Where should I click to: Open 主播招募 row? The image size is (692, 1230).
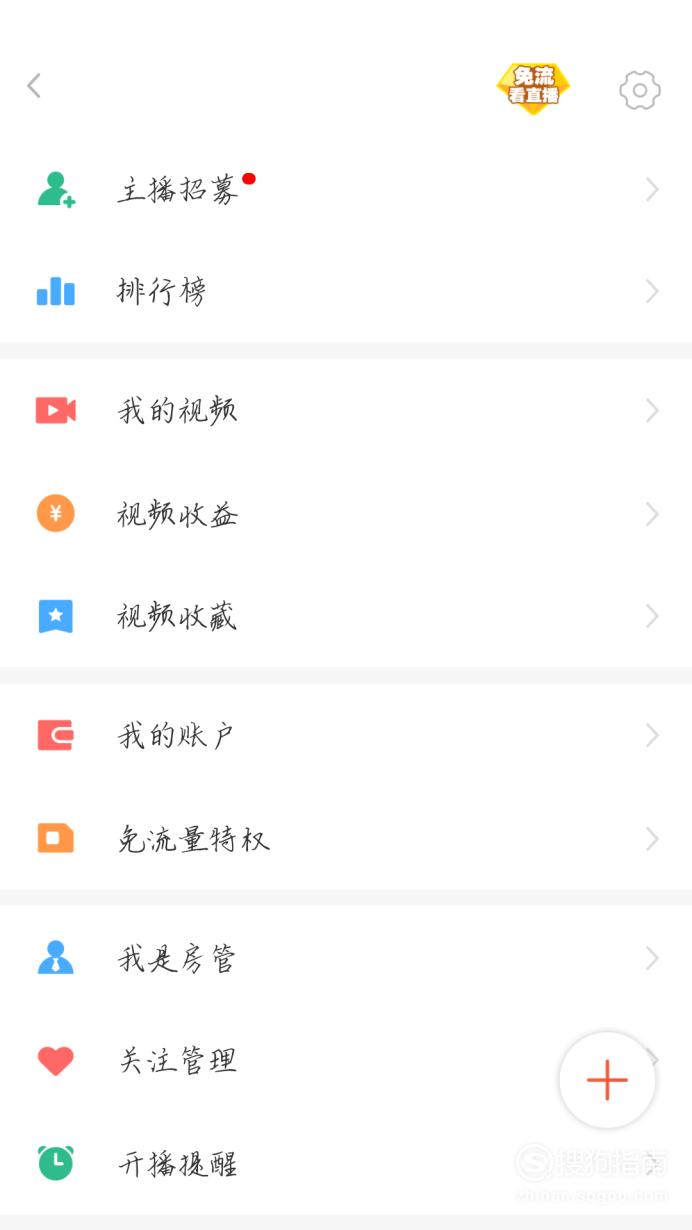(346, 189)
